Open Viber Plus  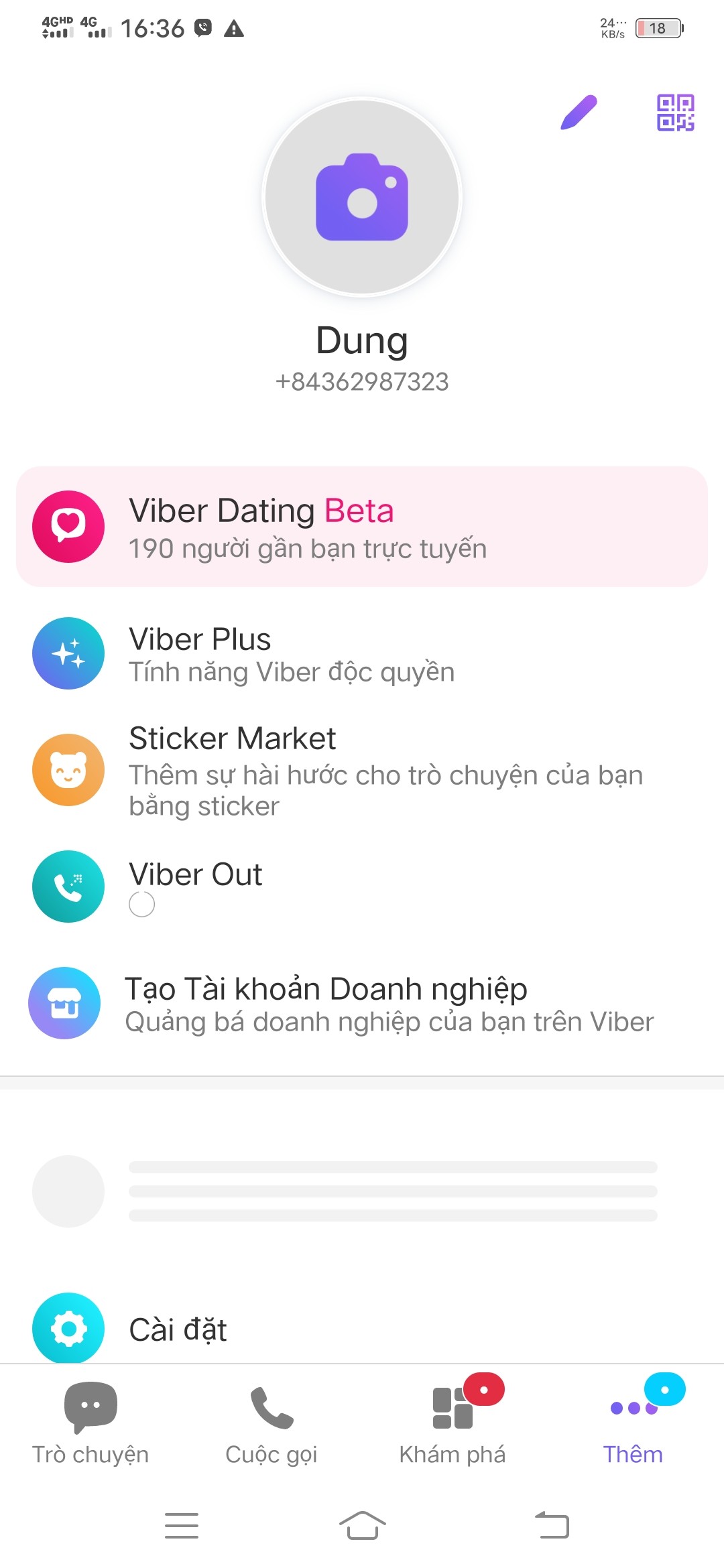[x=362, y=653]
